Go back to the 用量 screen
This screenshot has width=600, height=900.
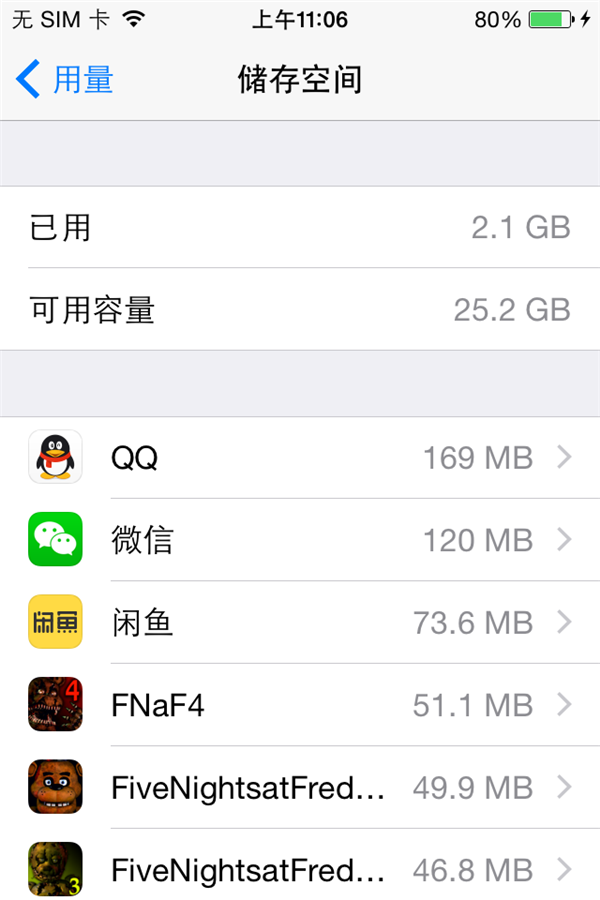[66, 79]
